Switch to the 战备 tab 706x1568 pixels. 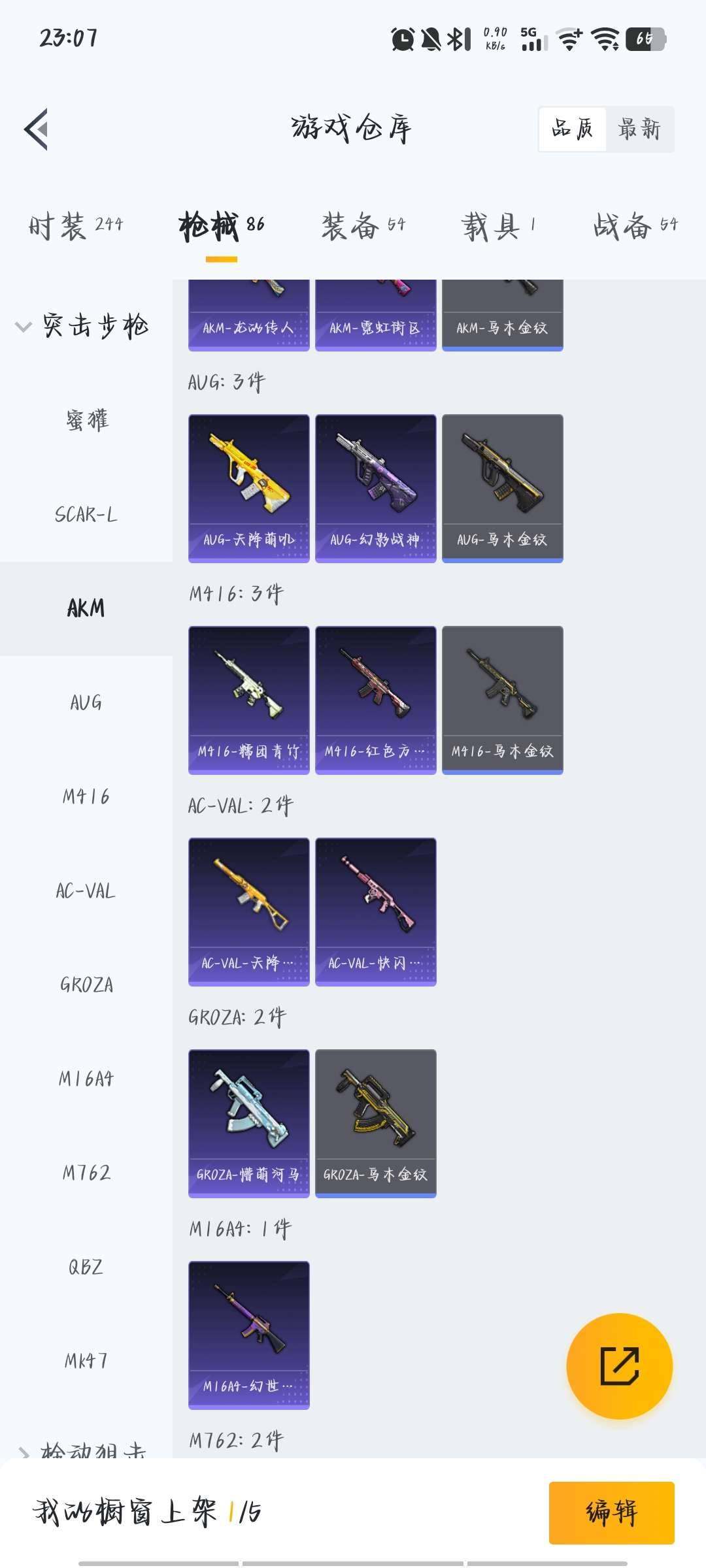635,226
